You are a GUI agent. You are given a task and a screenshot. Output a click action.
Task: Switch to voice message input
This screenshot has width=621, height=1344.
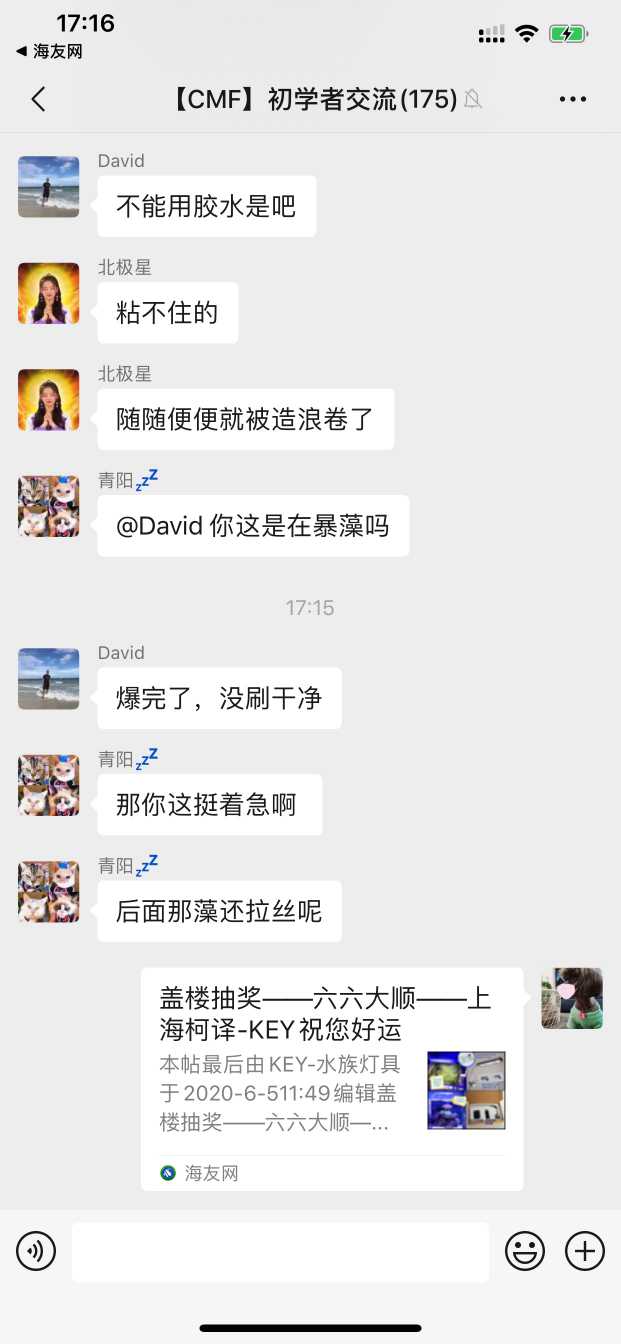36,1251
